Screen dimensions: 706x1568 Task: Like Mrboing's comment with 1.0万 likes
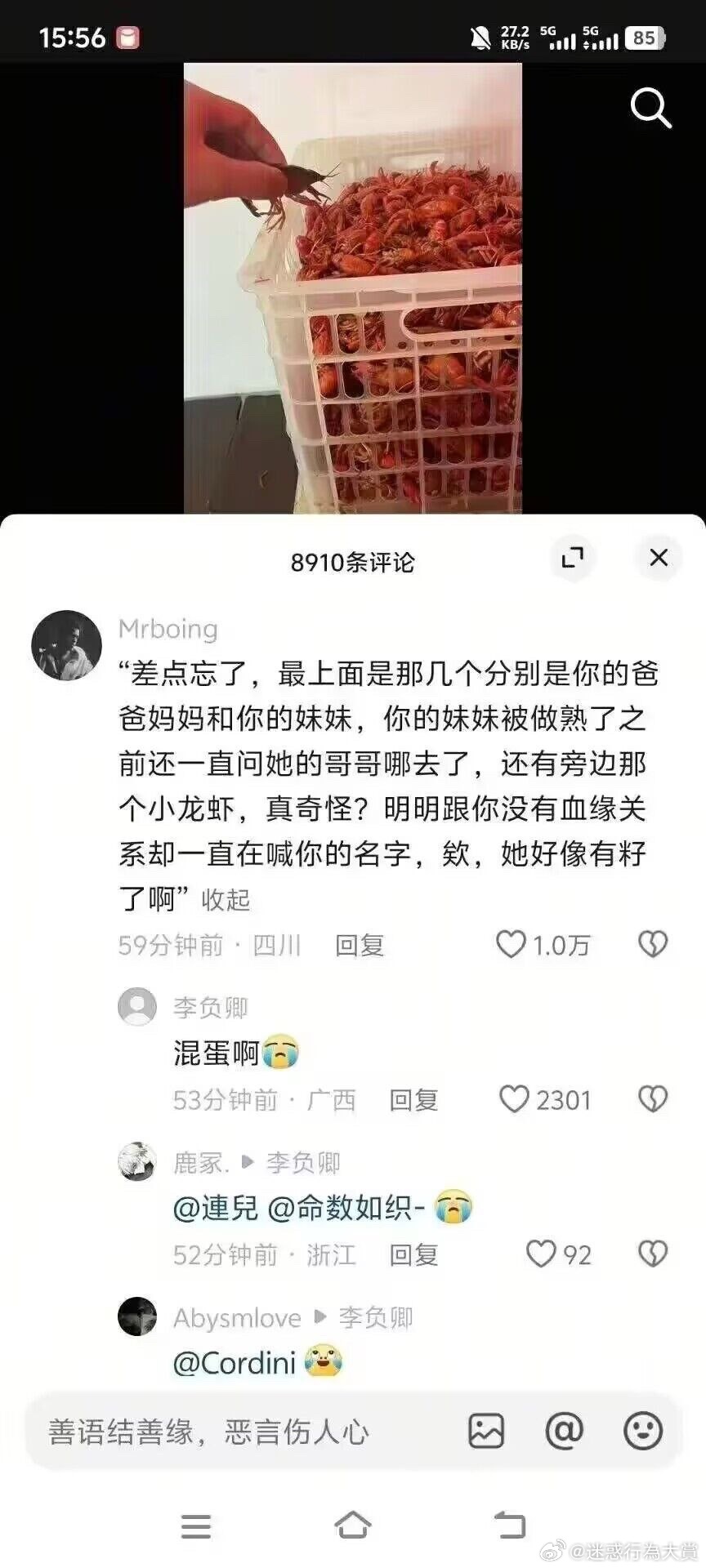543,945
